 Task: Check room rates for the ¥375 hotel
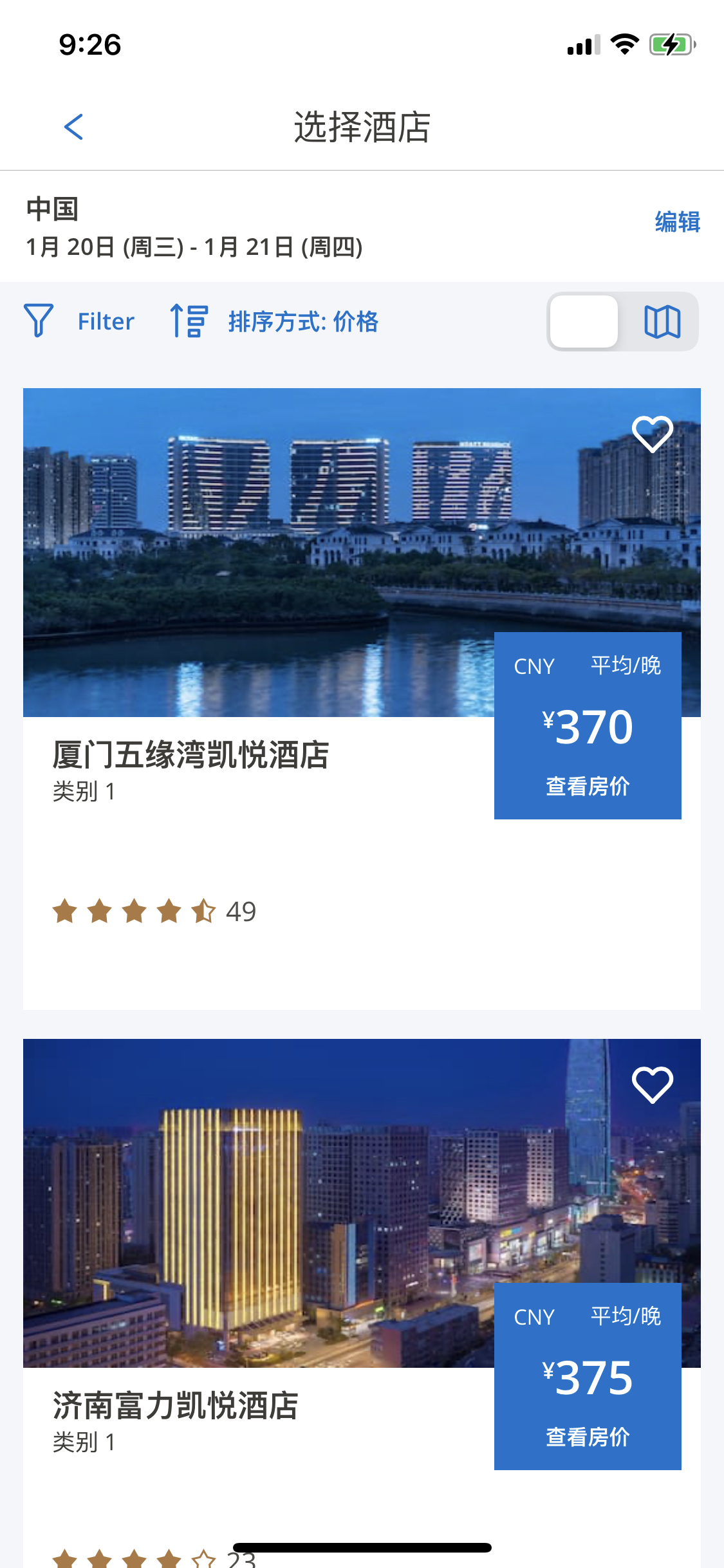587,1437
